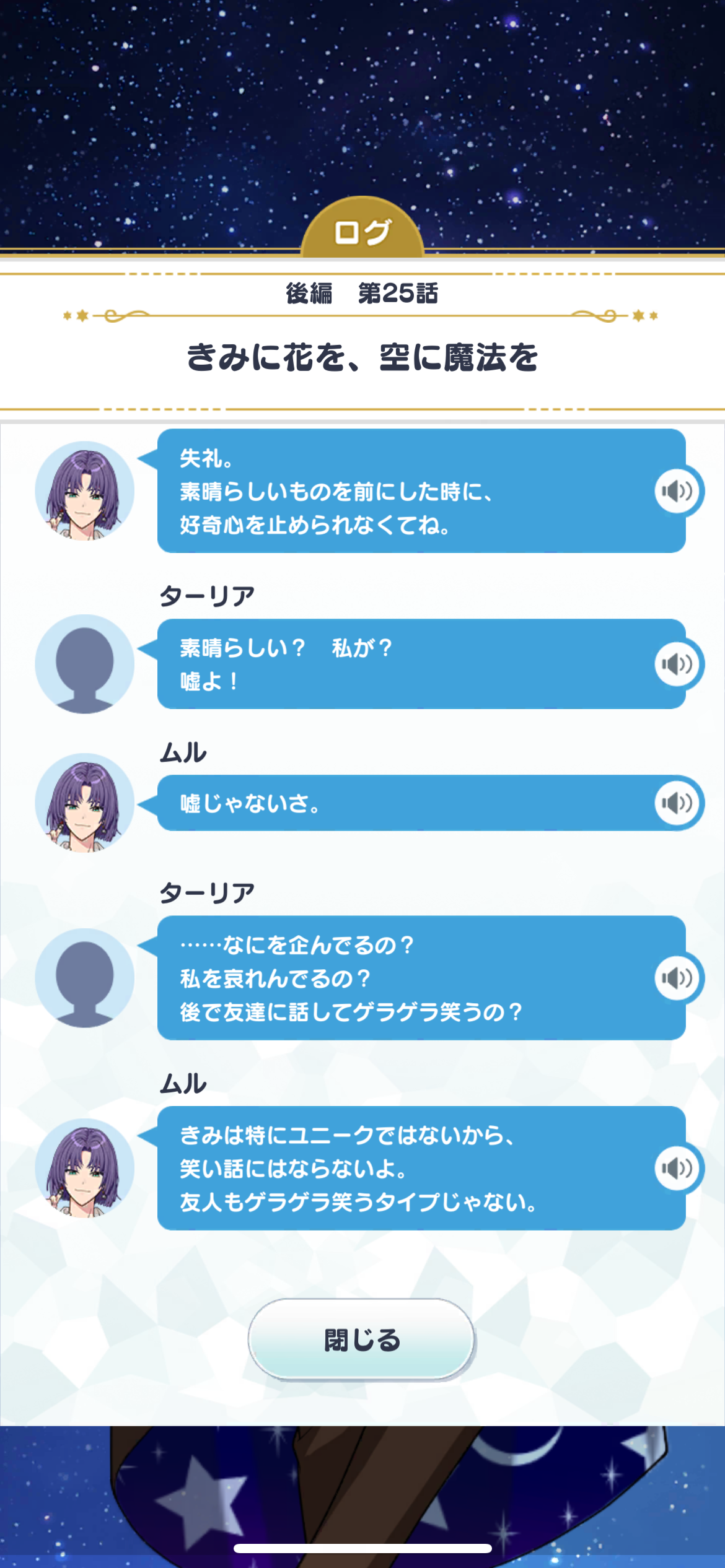Screen dimensions: 725x1568
Task: Close the log with 閉じる button
Action: (x=362, y=1339)
